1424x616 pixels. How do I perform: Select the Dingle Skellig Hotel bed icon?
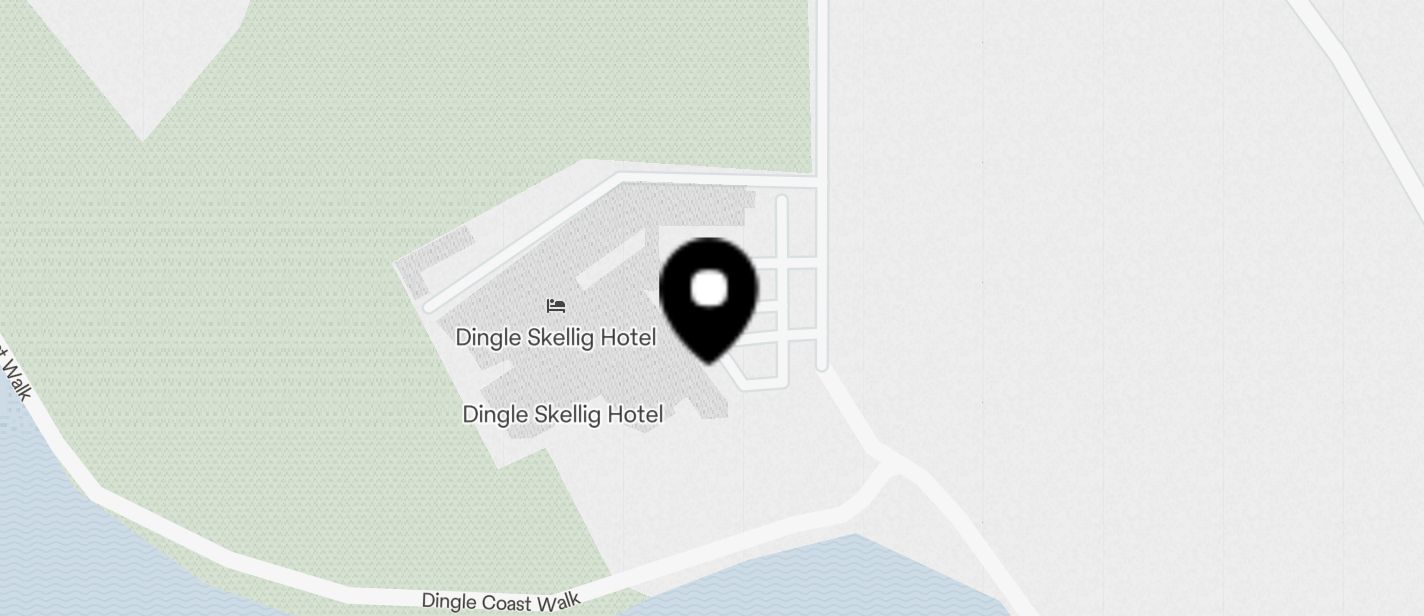point(556,306)
